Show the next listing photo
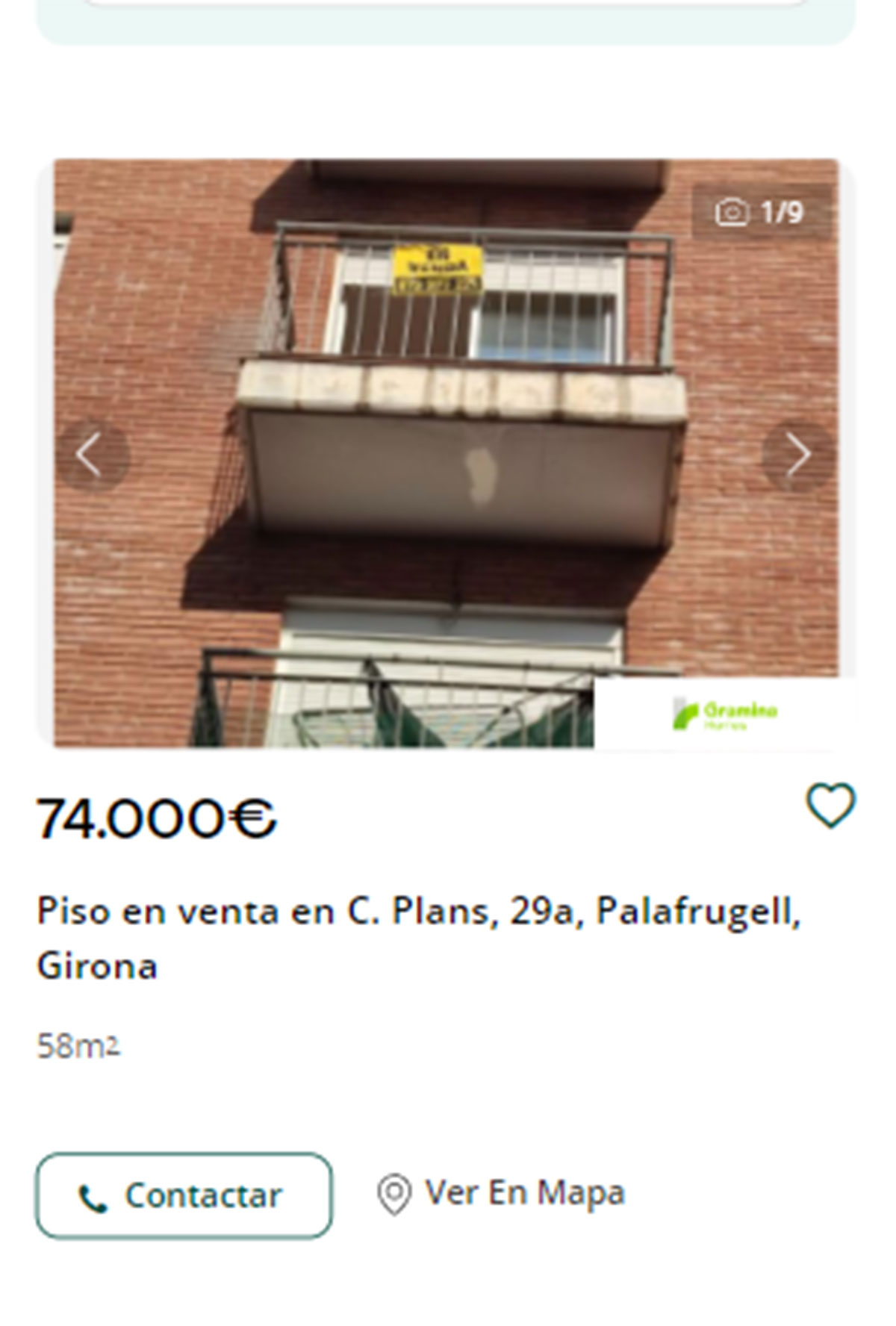896x1326 pixels. click(x=799, y=455)
